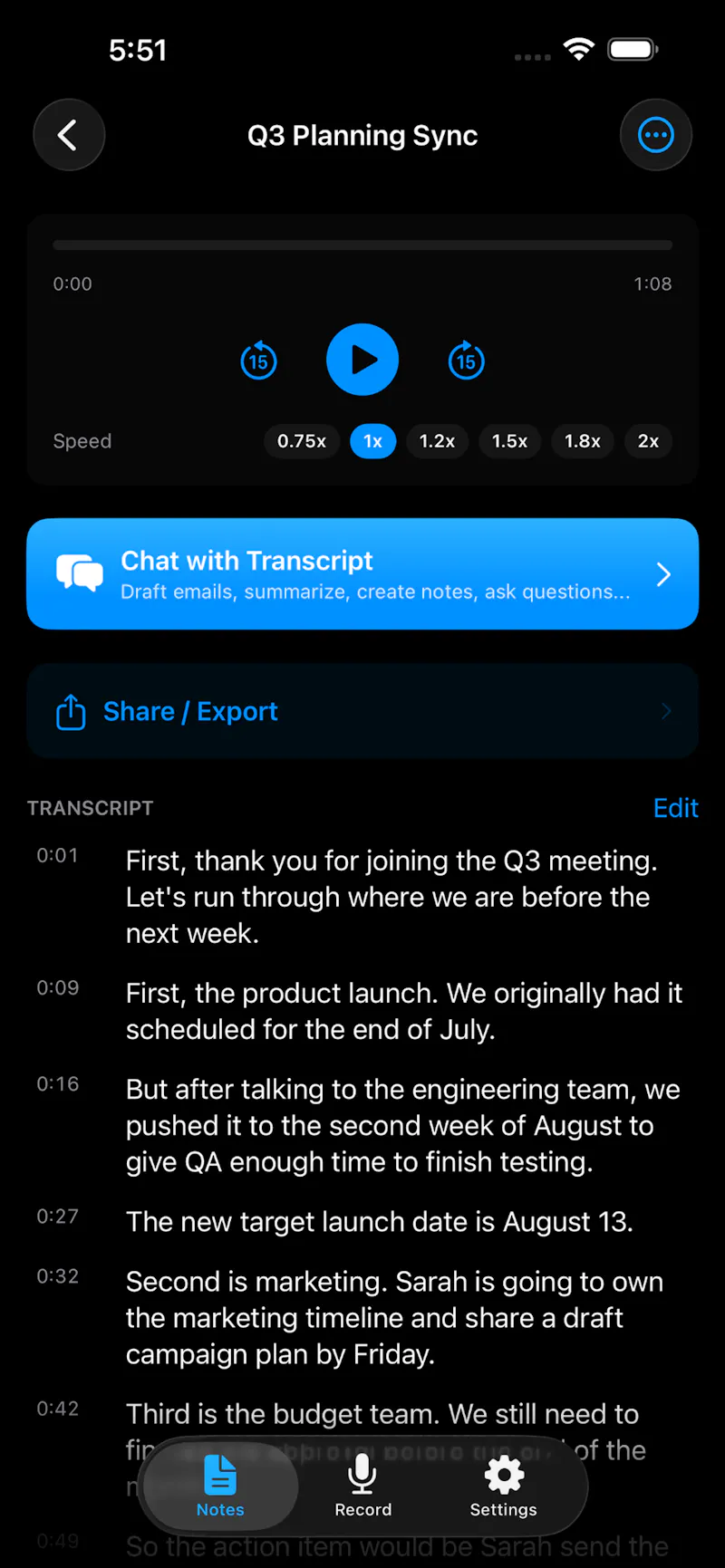Open Share / Export options
This screenshot has height=1568, width=725.
362,711
